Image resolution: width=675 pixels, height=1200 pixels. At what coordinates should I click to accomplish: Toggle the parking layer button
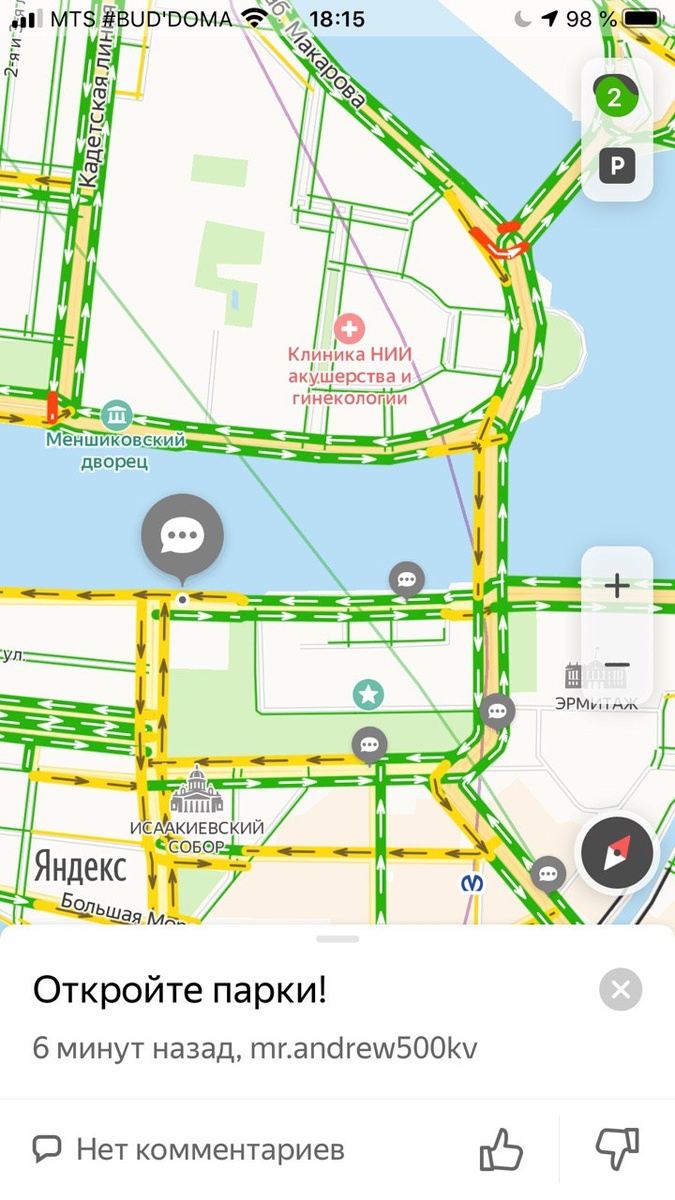[x=616, y=165]
